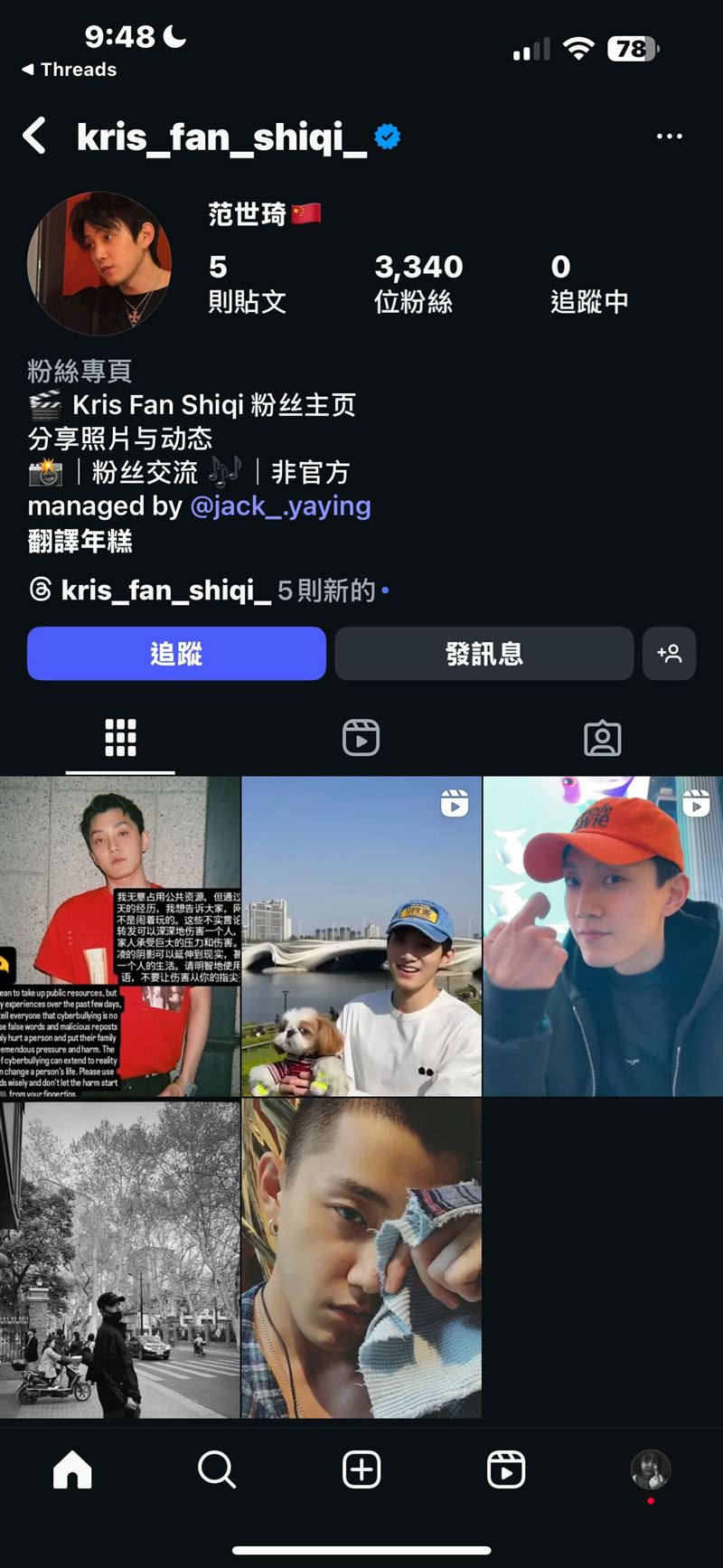Go to the Home feed in the bottom bar
The image size is (723, 1568).
click(72, 1469)
